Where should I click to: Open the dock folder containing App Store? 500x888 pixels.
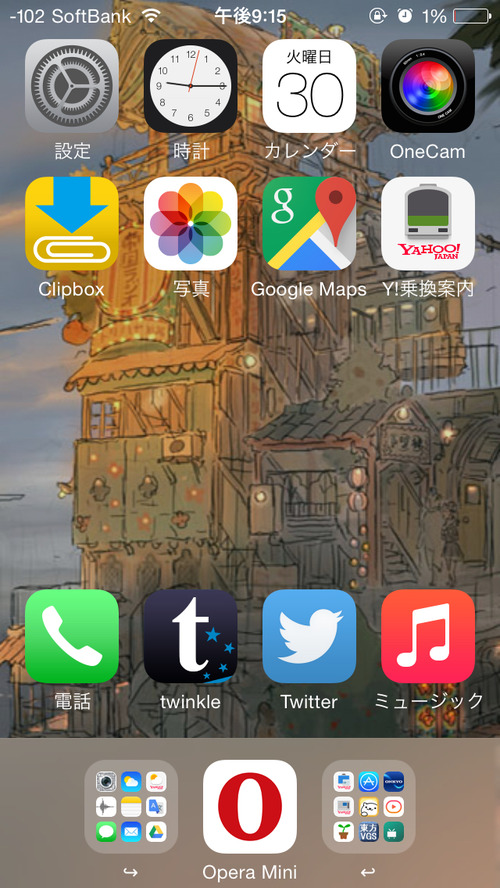click(369, 806)
